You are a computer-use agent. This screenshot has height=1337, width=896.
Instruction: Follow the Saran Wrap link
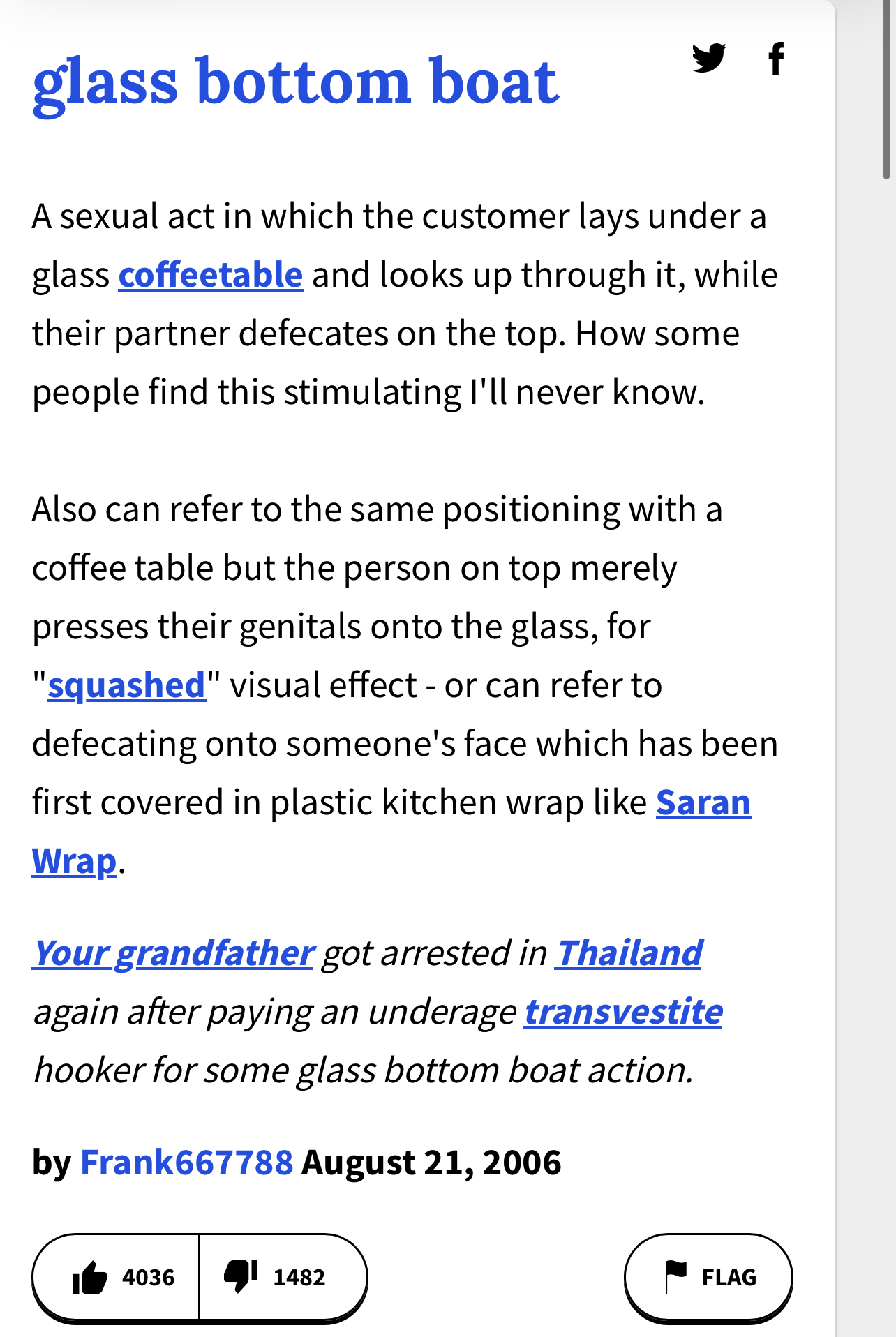tap(703, 802)
